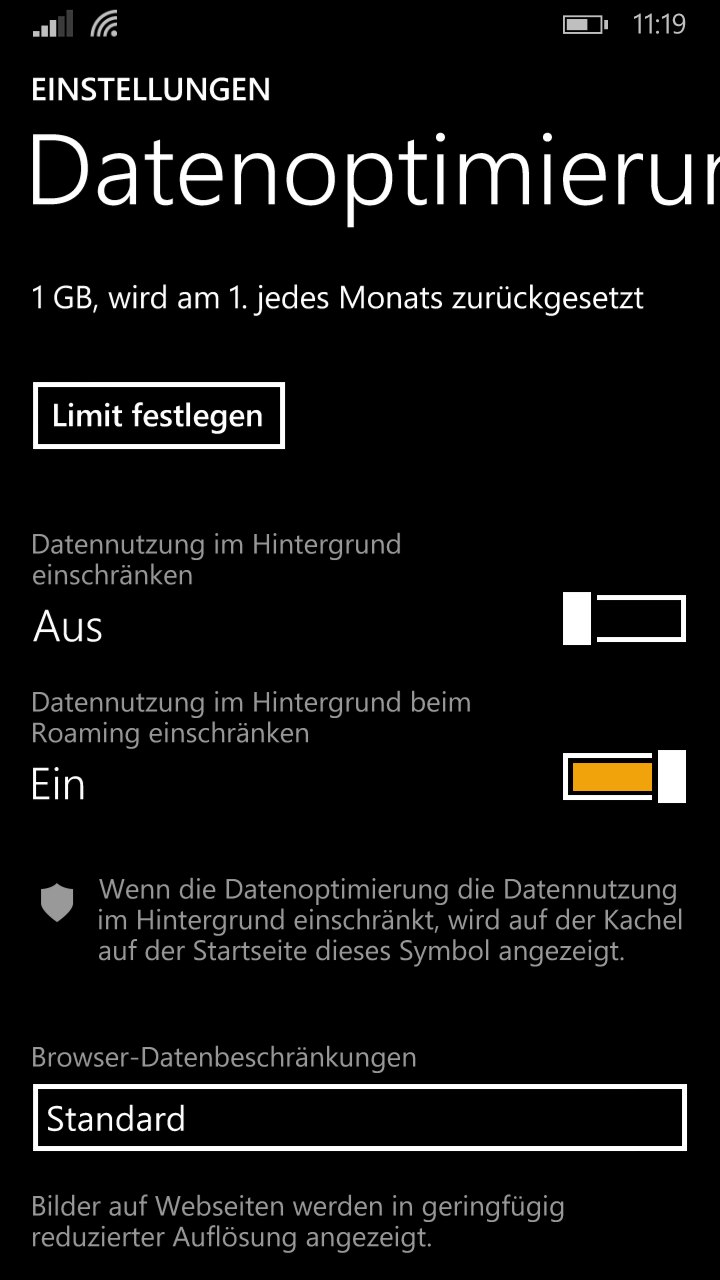Open the Browser-Datenbeschränkungen dropdown showing Standard
This screenshot has width=720, height=1280.
(360, 1117)
